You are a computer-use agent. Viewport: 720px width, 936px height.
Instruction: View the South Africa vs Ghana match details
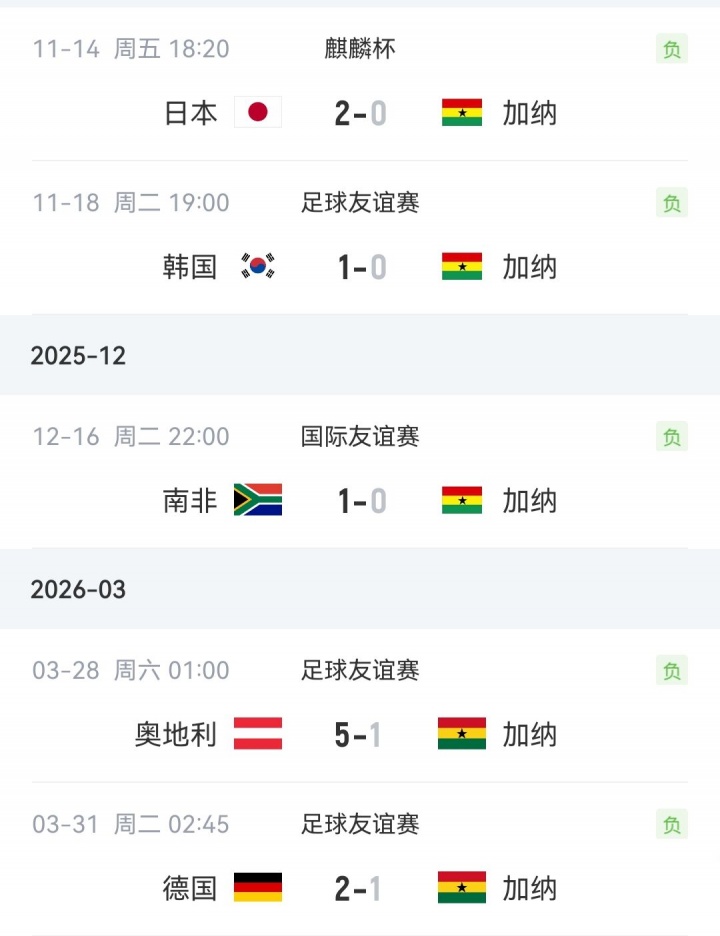360,501
